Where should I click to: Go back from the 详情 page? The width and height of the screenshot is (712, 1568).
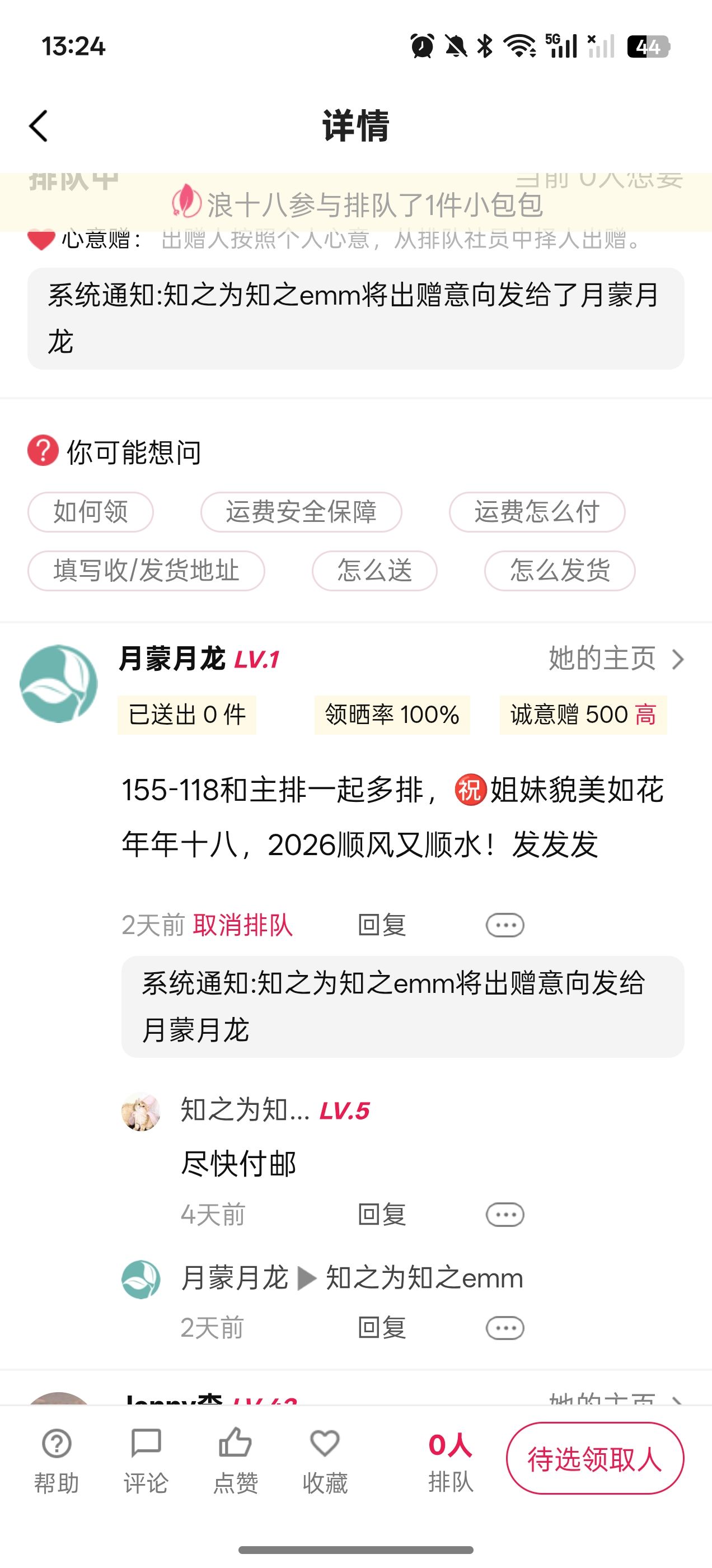tap(38, 126)
